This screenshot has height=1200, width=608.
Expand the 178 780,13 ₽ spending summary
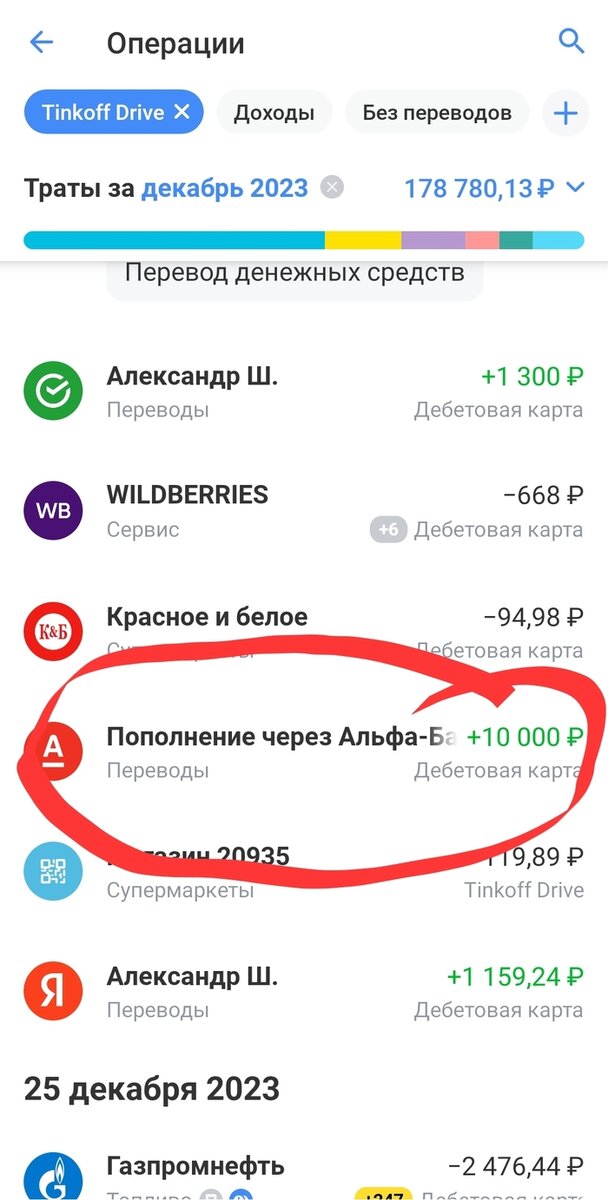tap(574, 187)
